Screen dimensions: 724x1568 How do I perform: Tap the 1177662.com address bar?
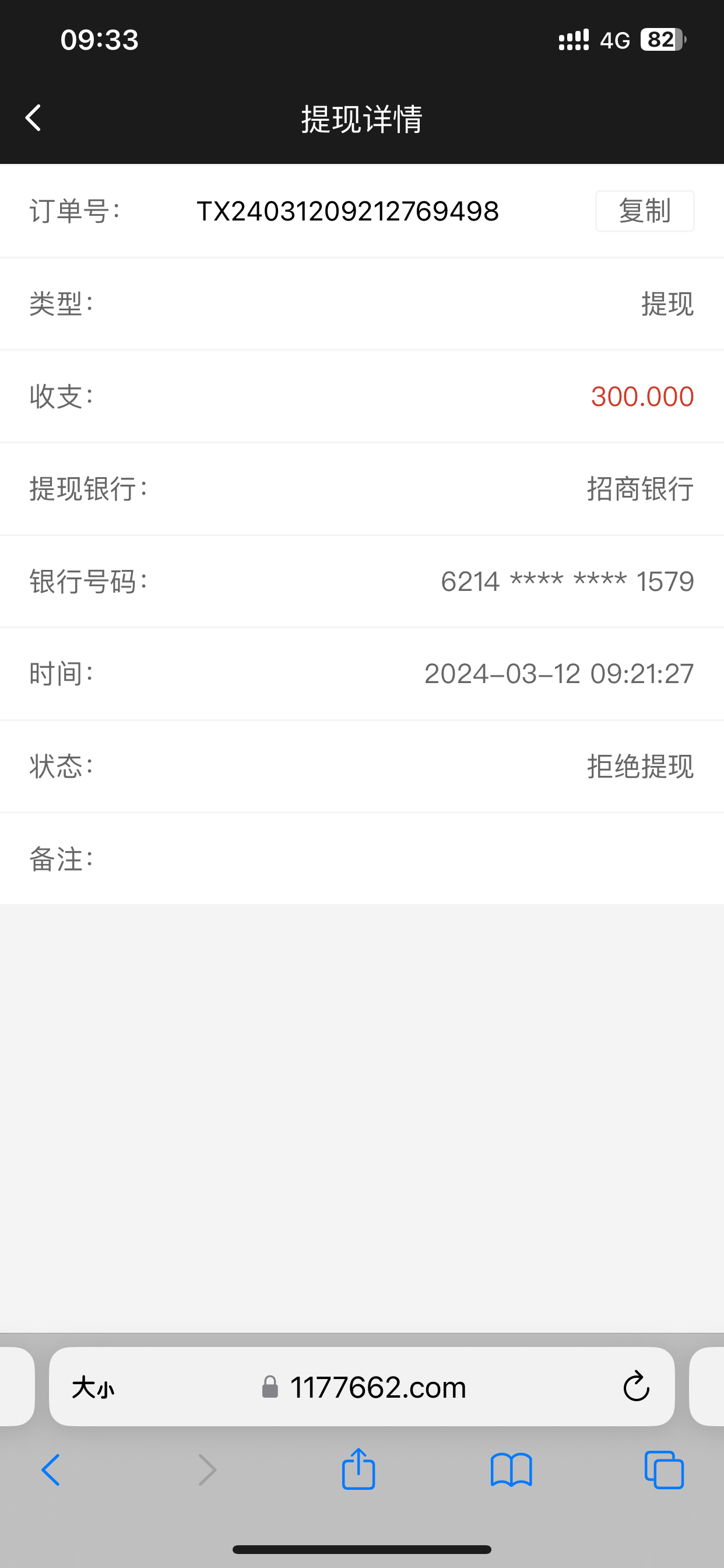pyautogui.click(x=376, y=1388)
